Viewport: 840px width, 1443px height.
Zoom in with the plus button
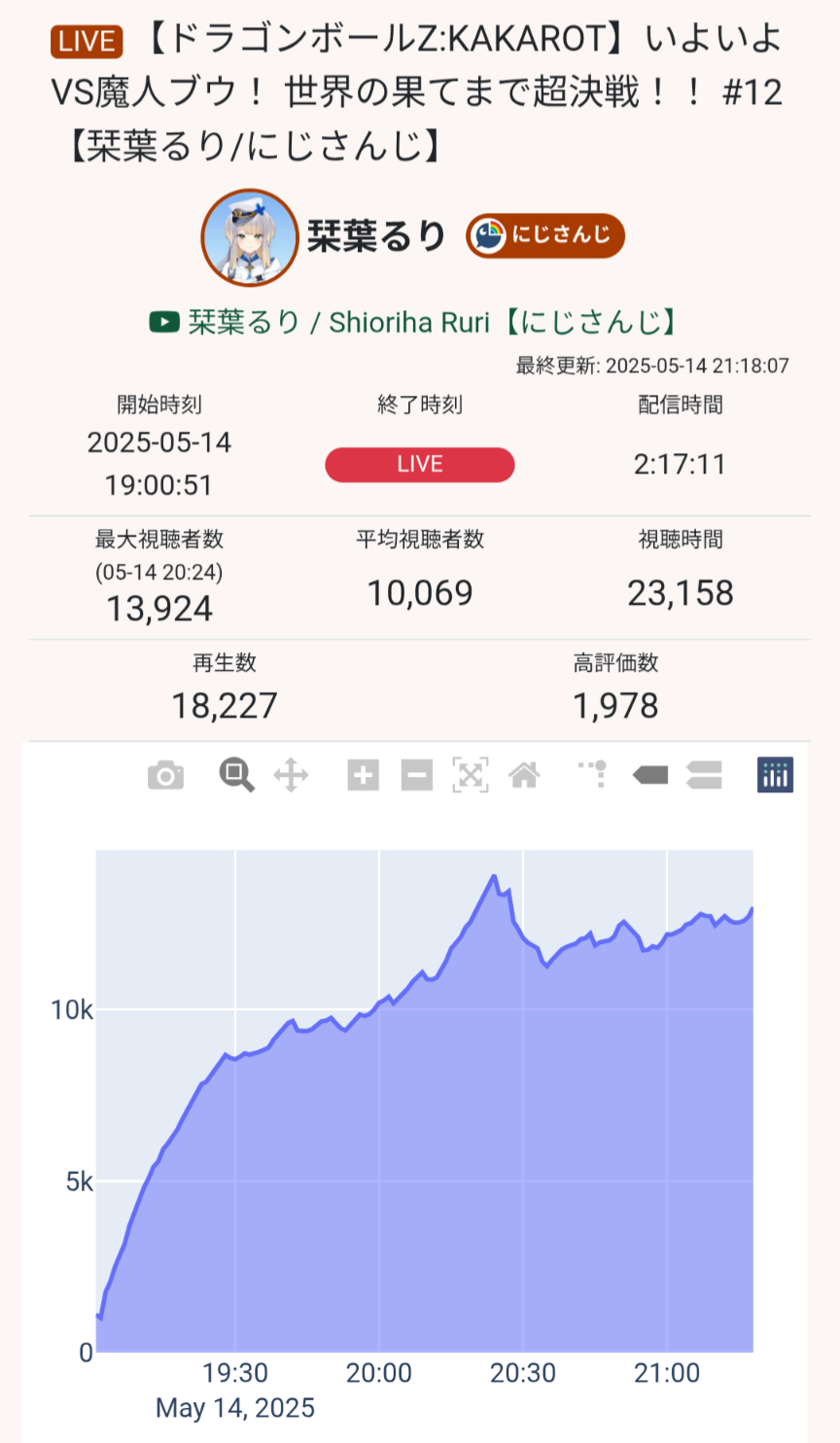(363, 775)
